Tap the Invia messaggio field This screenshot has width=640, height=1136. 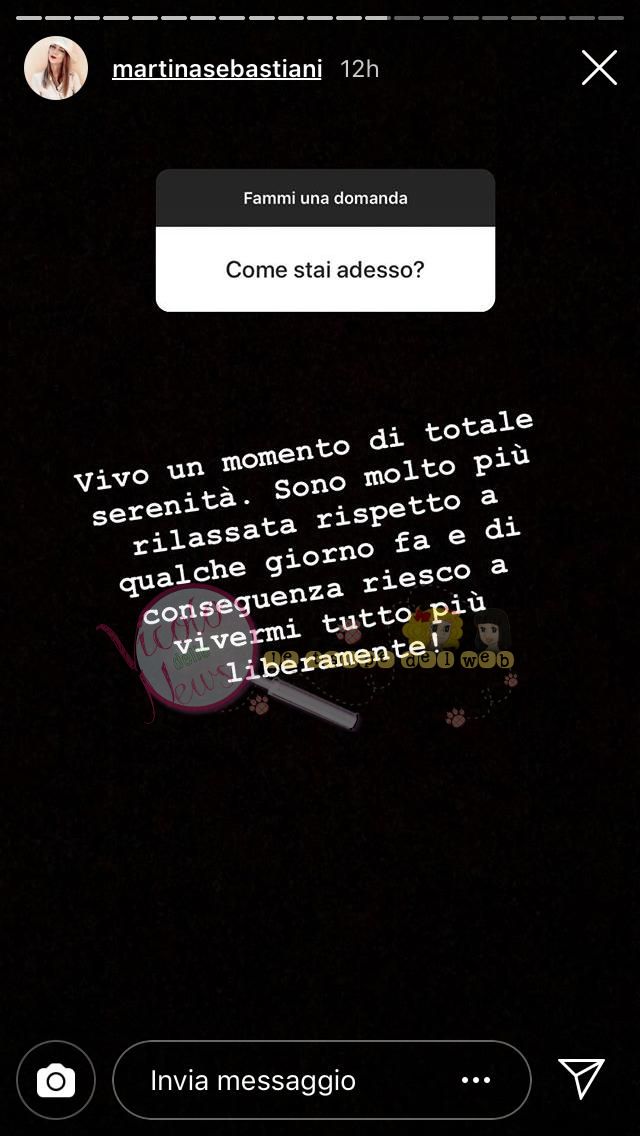pos(280,1080)
